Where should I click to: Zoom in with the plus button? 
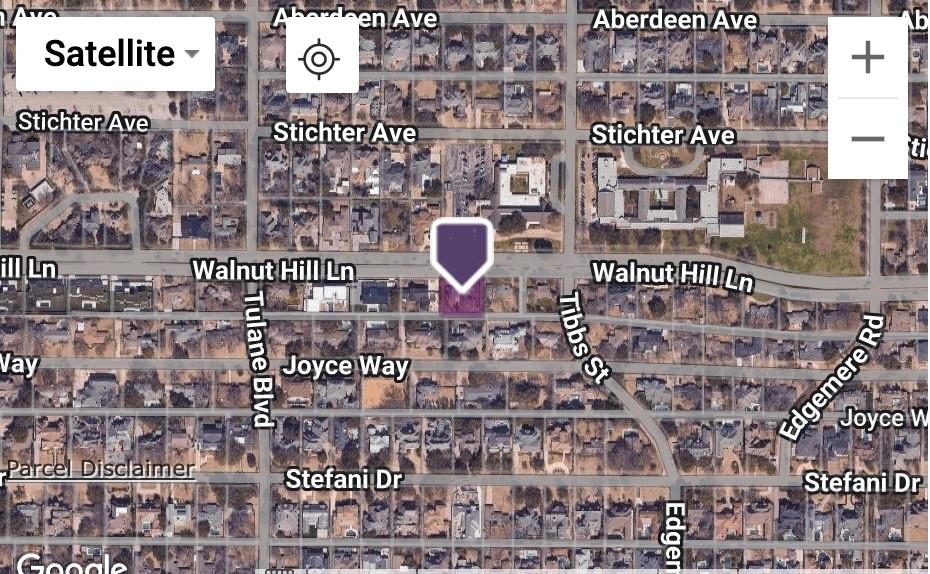coord(867,57)
